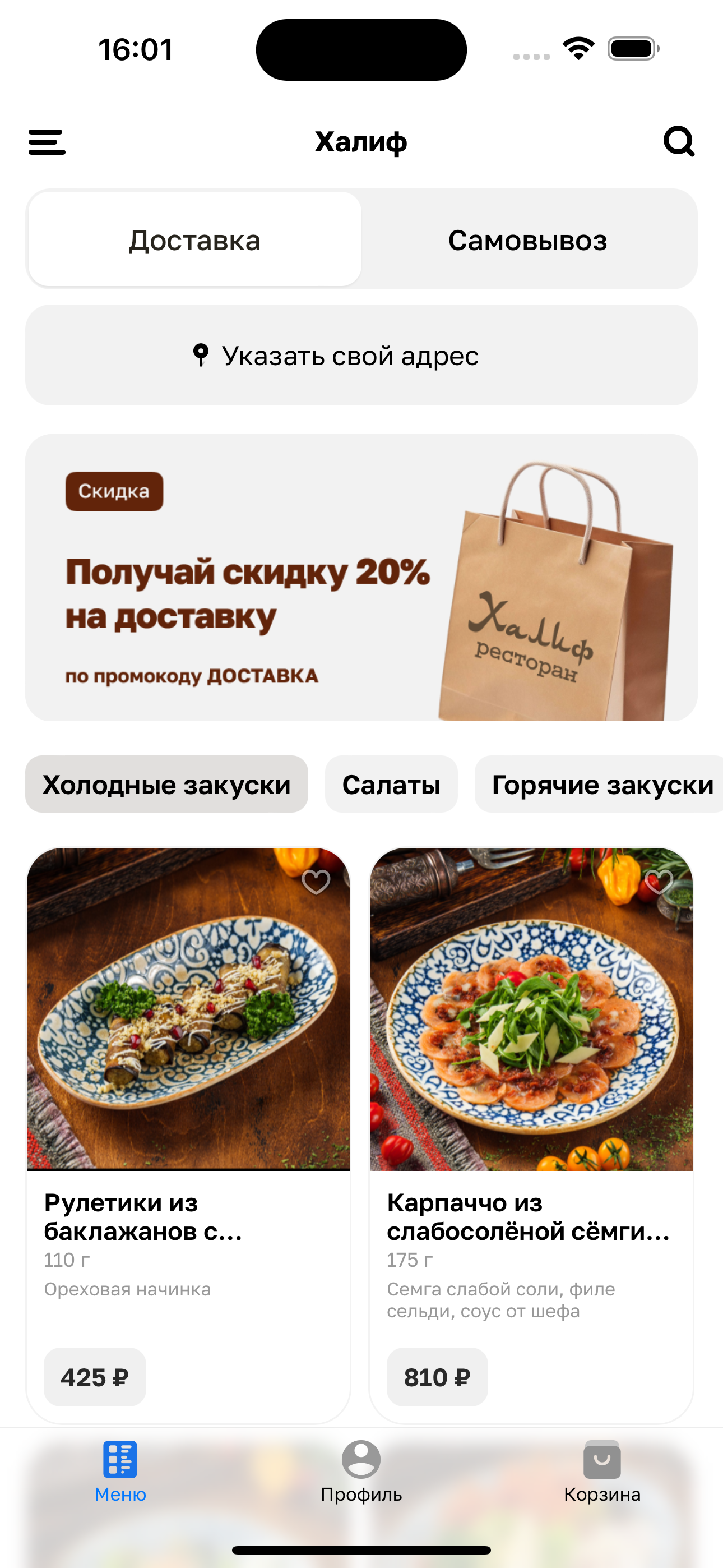Favorite the Карпаччо из слабосолёной сёмги
This screenshot has width=723, height=1568.
tap(659, 882)
